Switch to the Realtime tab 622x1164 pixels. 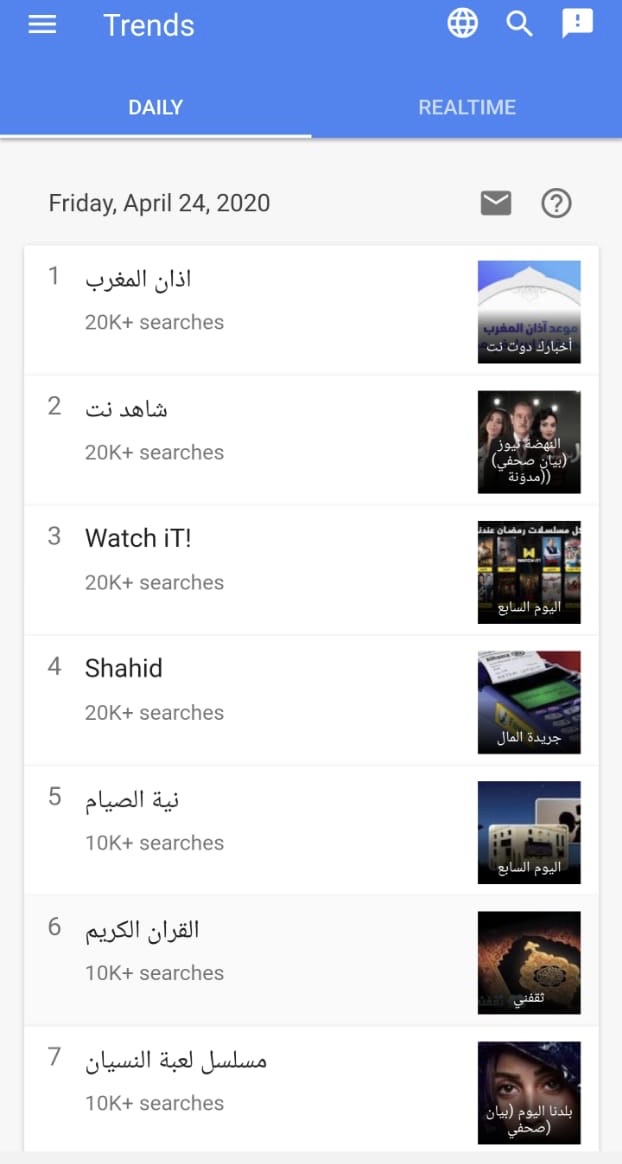point(466,107)
